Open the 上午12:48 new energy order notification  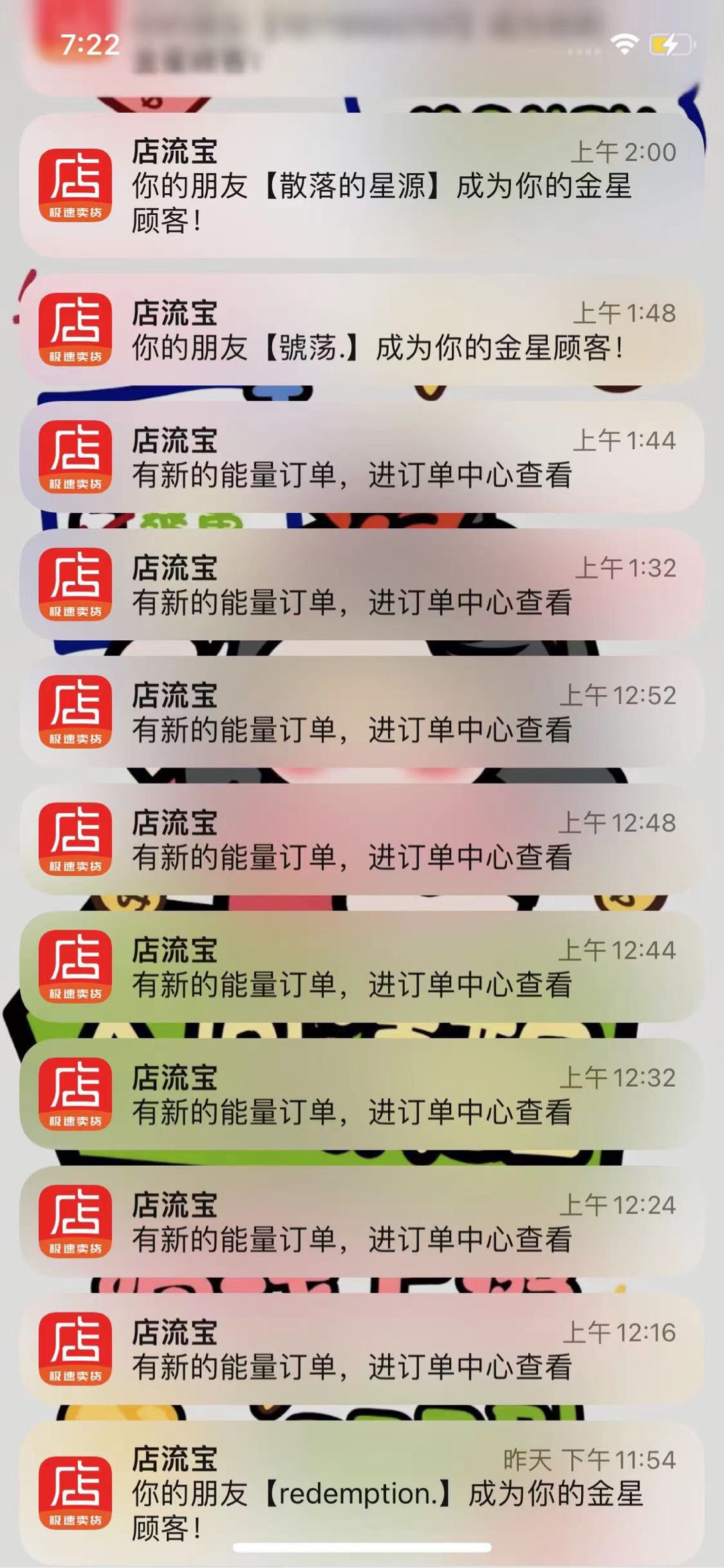[362, 839]
